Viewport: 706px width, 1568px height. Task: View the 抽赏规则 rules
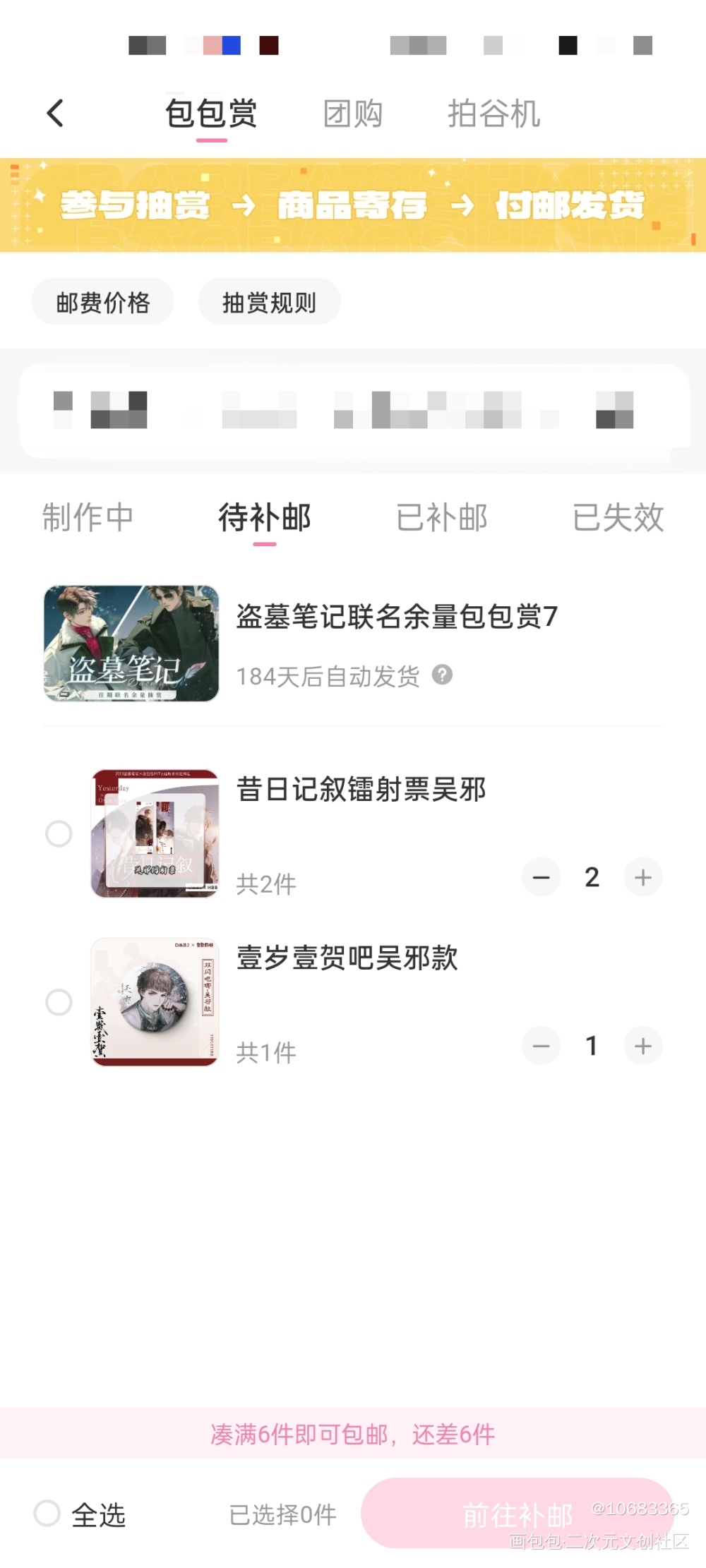(269, 302)
